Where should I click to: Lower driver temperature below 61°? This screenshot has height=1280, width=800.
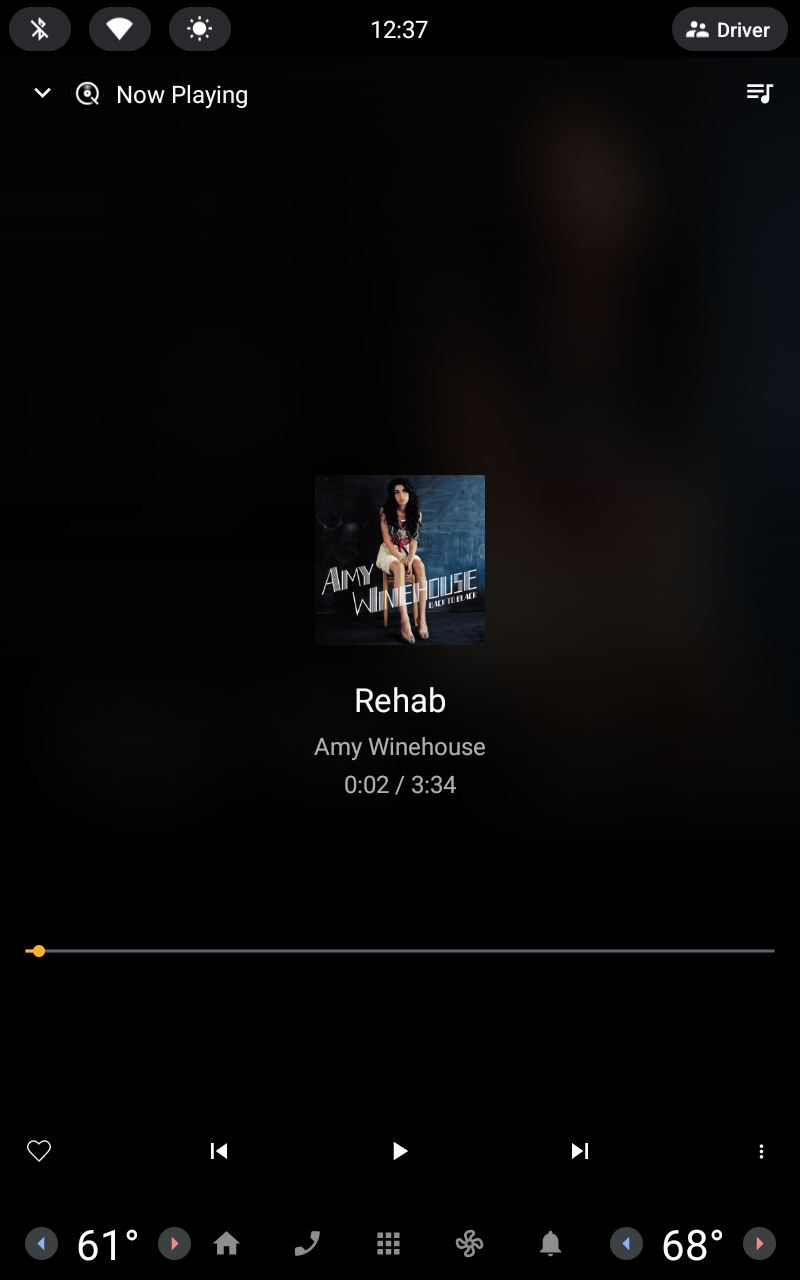point(41,1243)
